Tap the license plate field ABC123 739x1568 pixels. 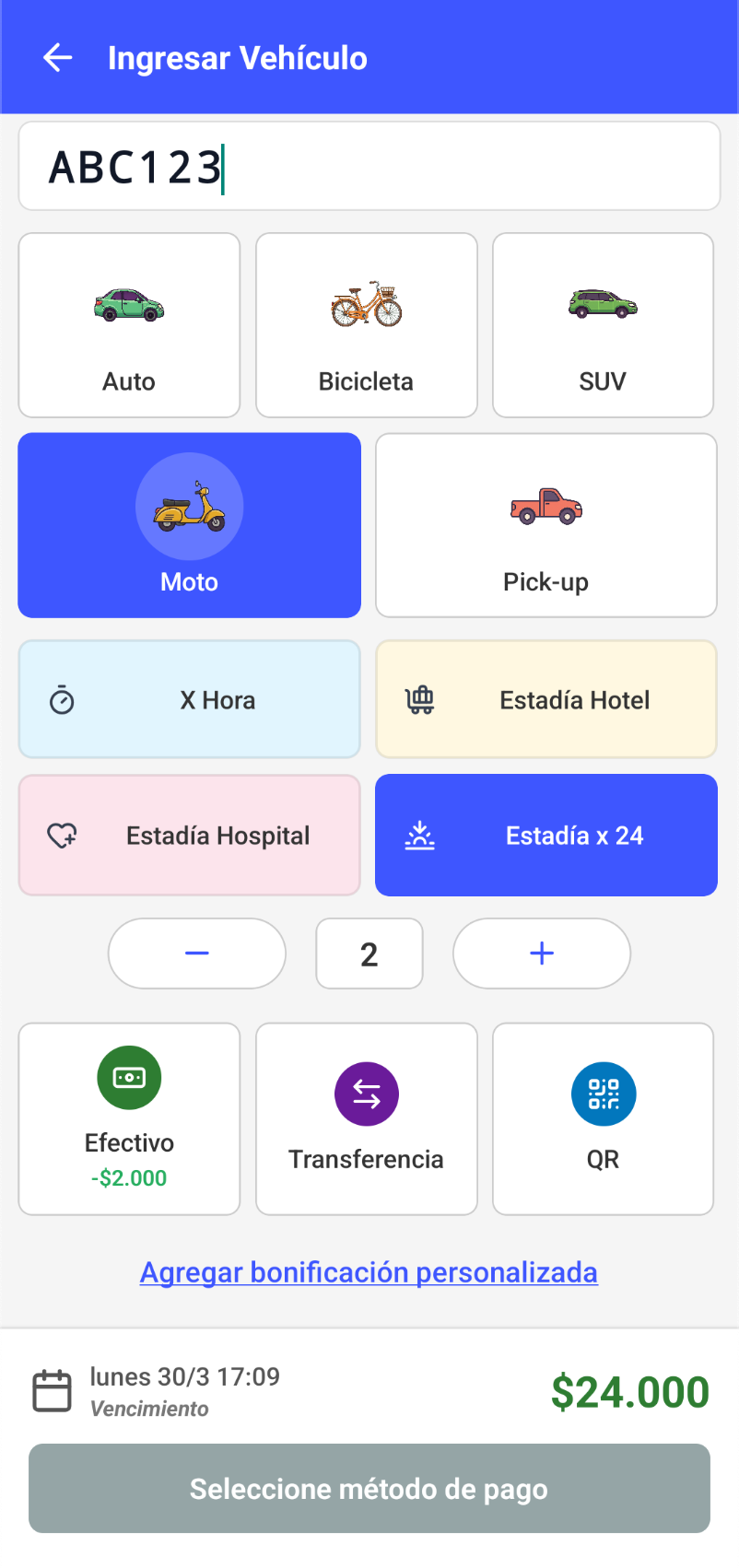(369, 167)
